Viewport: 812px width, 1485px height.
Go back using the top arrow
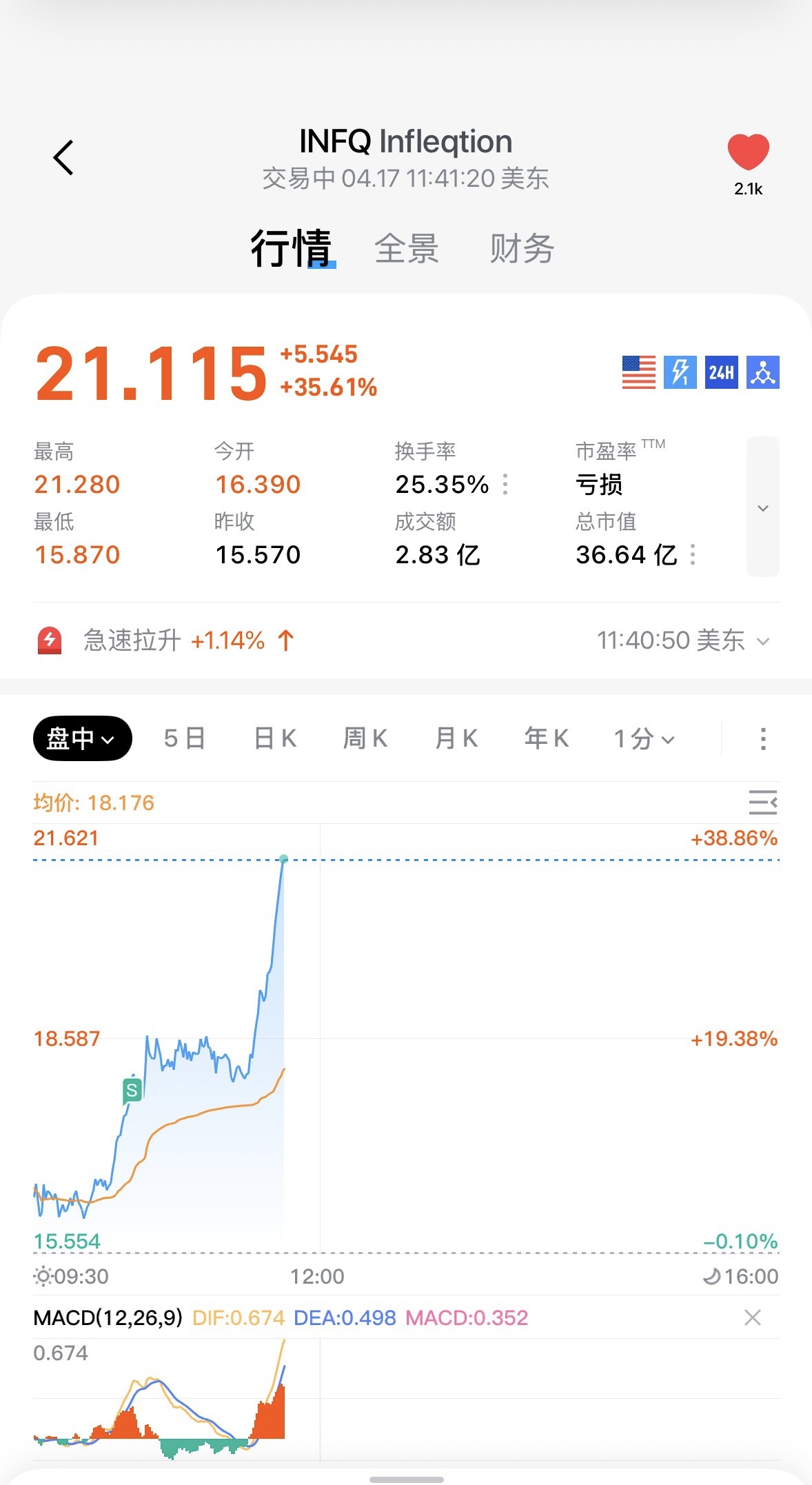[x=63, y=158]
